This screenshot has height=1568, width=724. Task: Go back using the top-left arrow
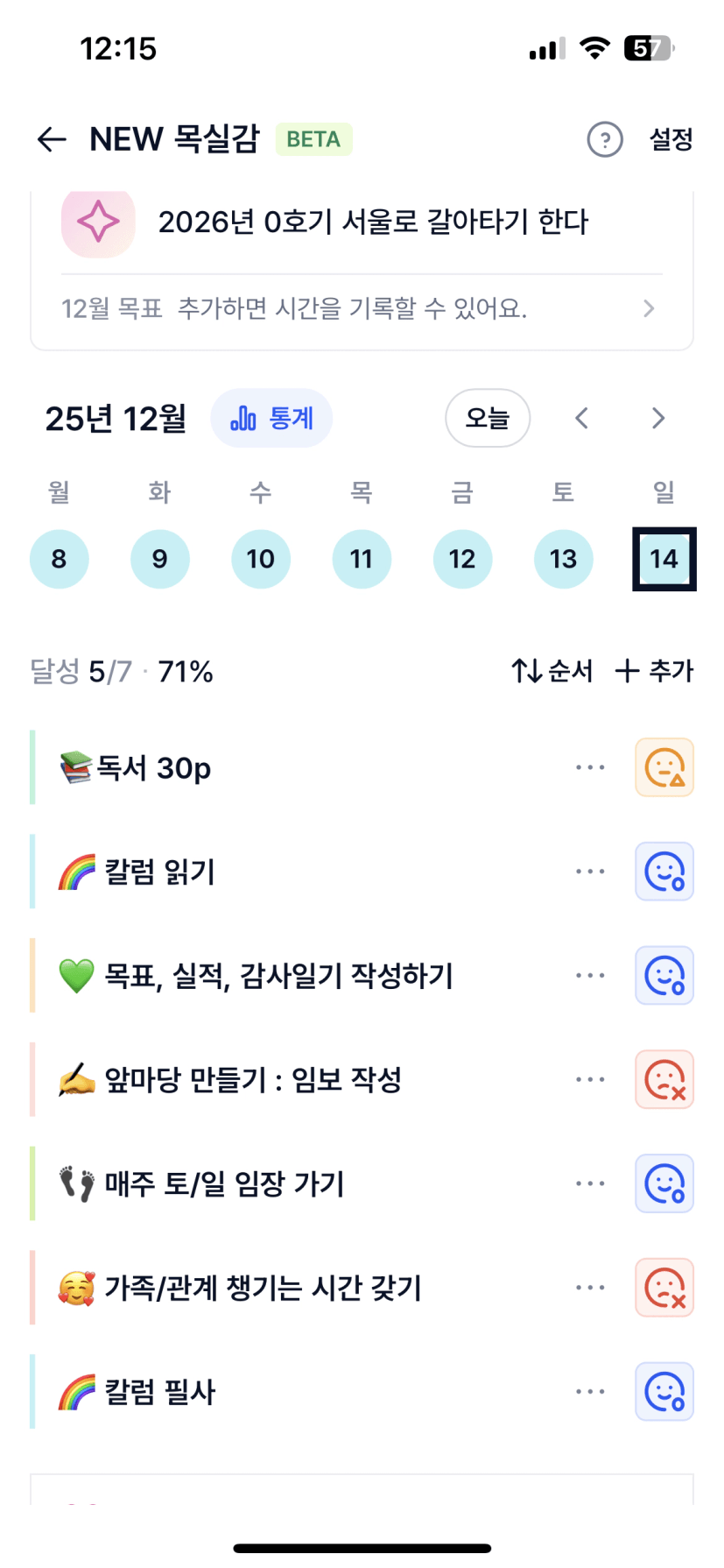pos(53,139)
